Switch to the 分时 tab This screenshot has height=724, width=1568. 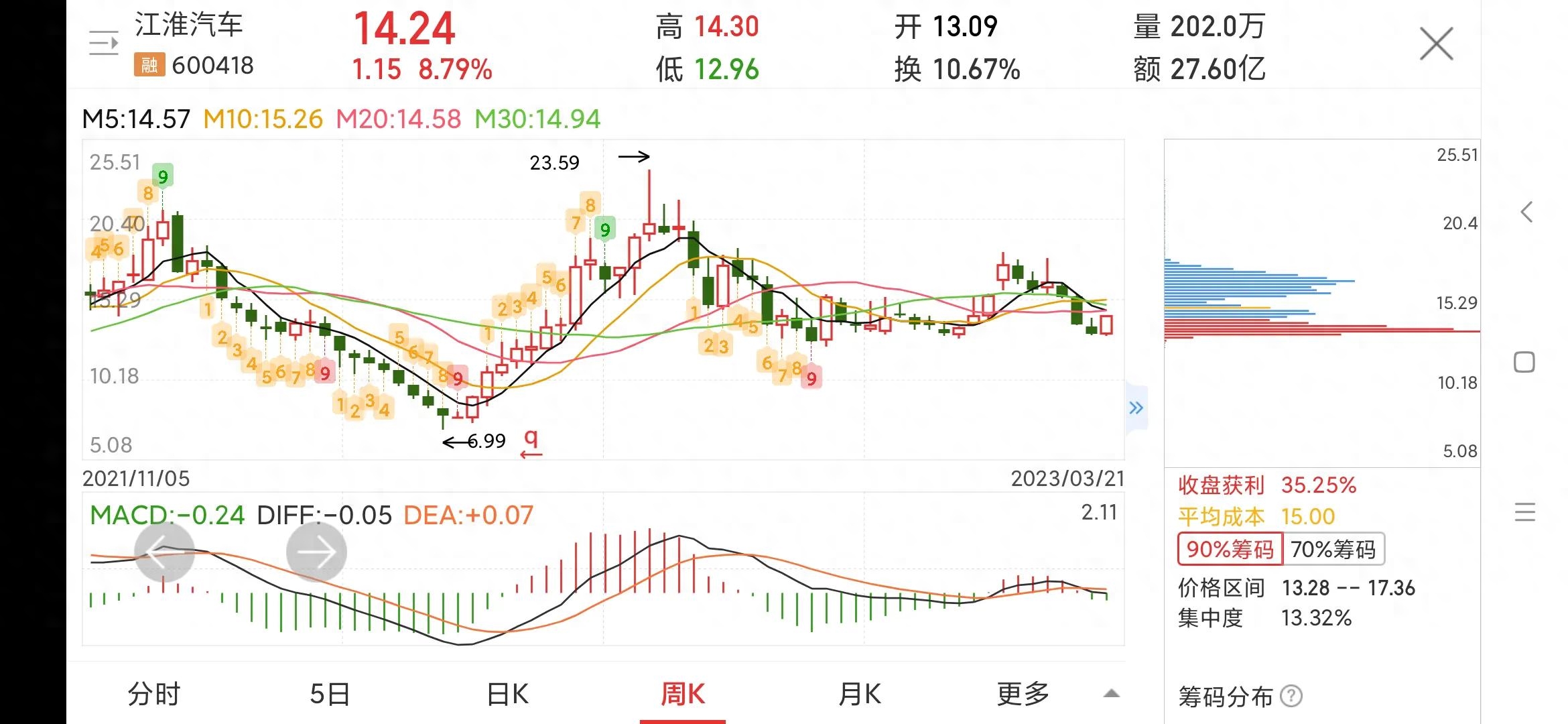pyautogui.click(x=154, y=695)
